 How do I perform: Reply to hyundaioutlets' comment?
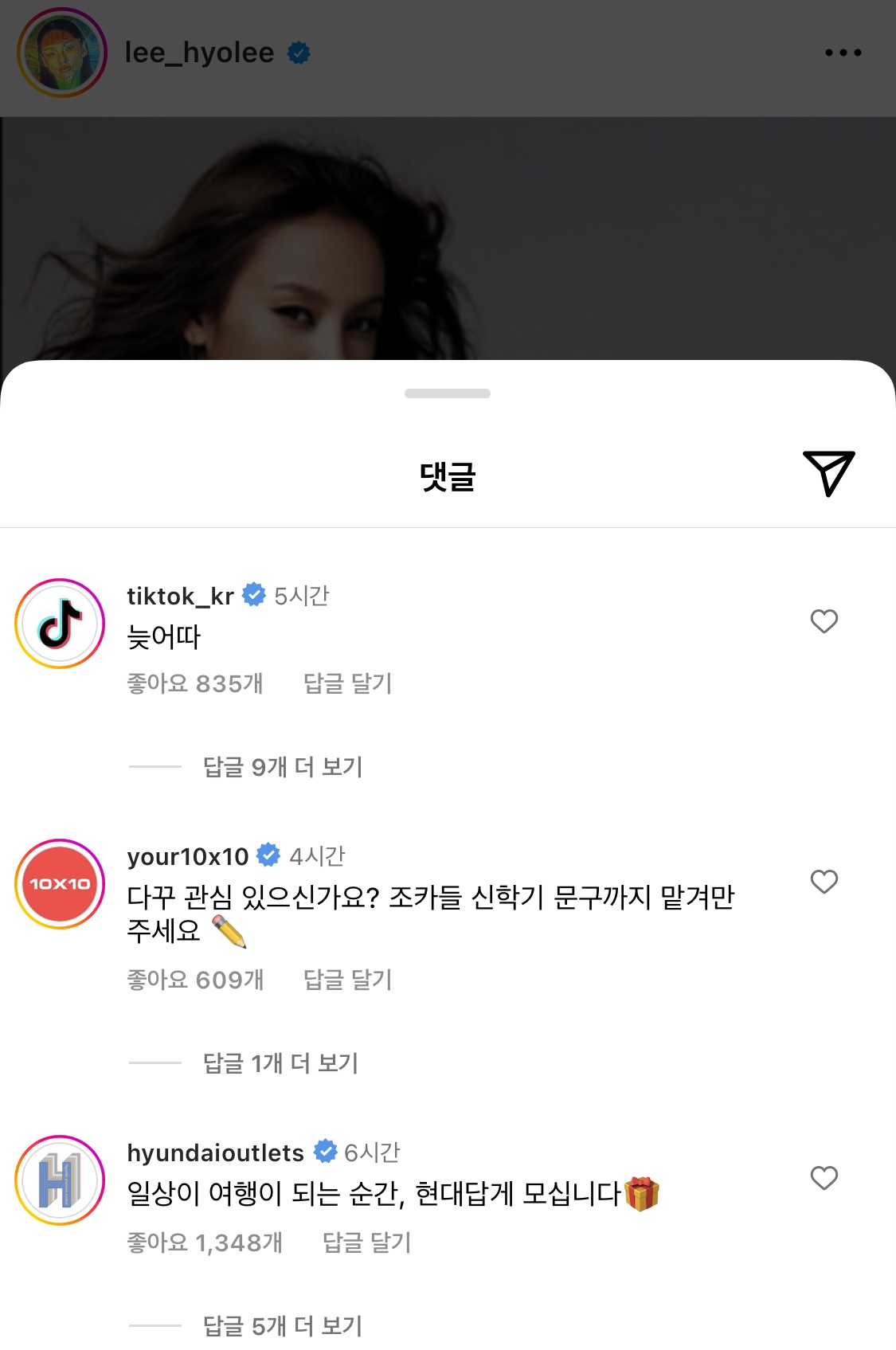click(x=366, y=1242)
